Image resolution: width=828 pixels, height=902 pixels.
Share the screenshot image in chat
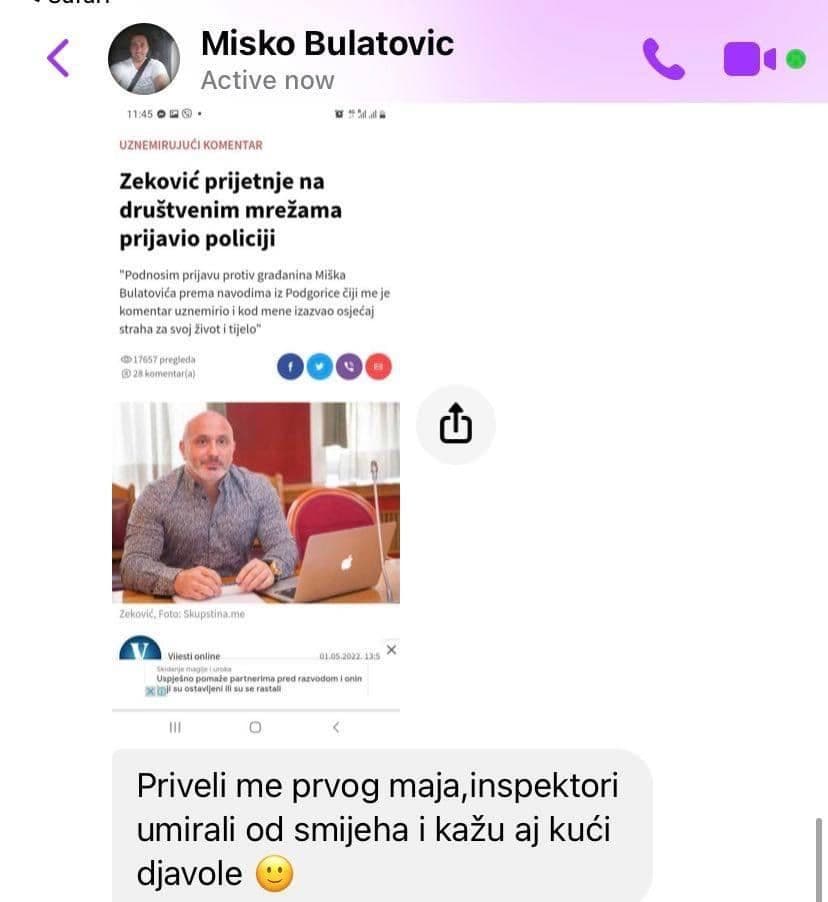point(455,424)
